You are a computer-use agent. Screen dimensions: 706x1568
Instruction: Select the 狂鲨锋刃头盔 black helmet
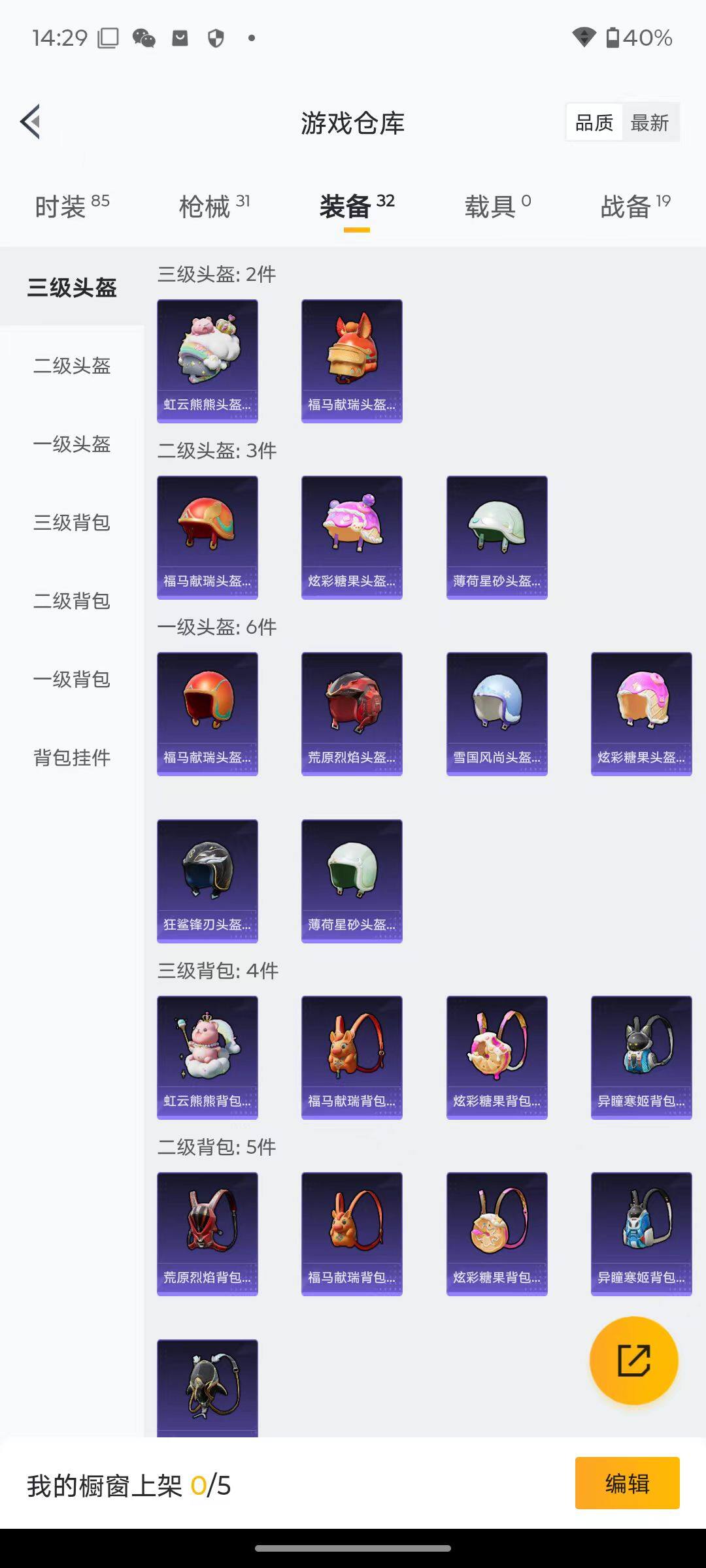click(x=207, y=880)
